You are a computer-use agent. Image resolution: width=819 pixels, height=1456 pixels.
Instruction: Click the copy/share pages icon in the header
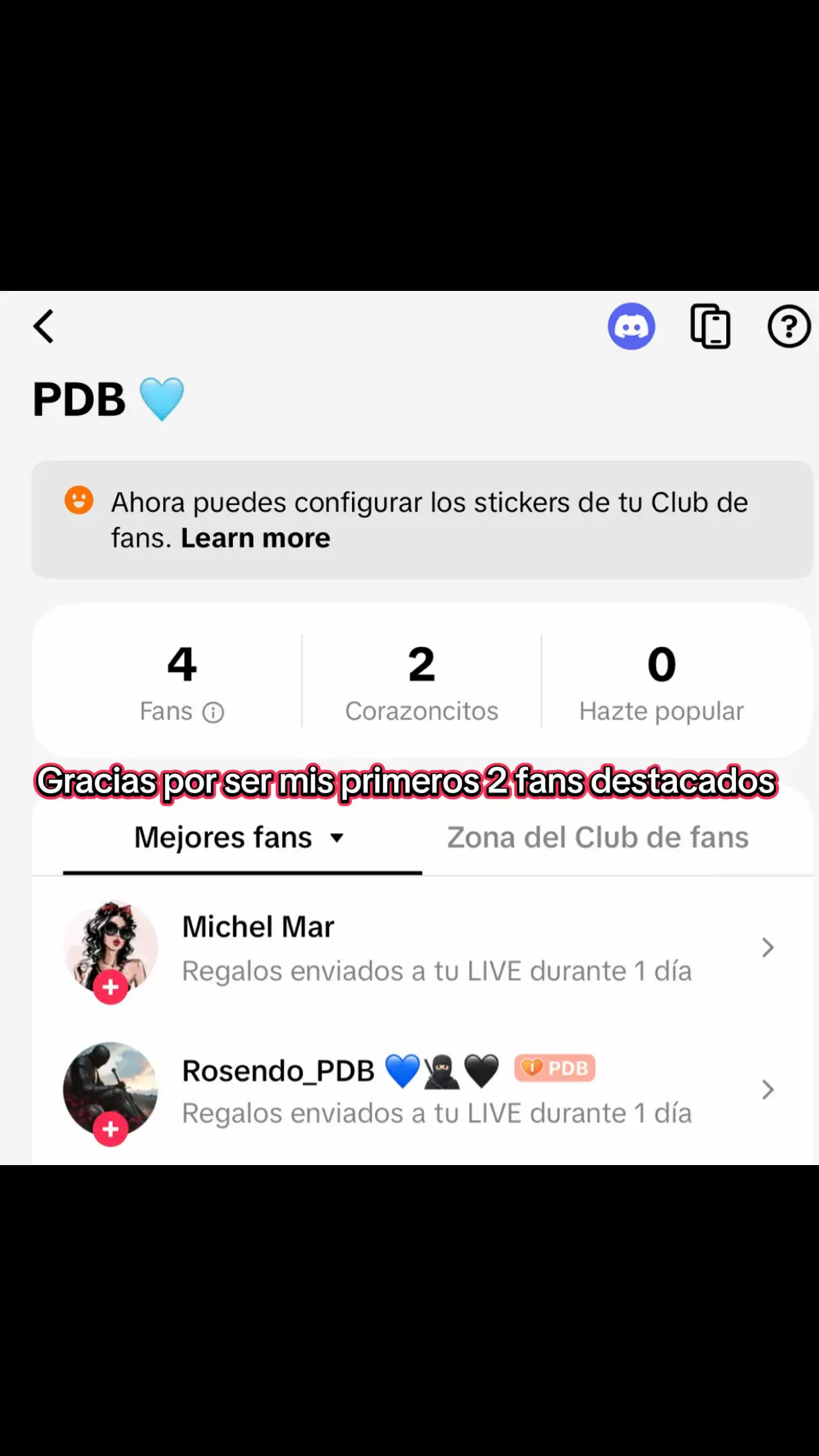coord(711,326)
